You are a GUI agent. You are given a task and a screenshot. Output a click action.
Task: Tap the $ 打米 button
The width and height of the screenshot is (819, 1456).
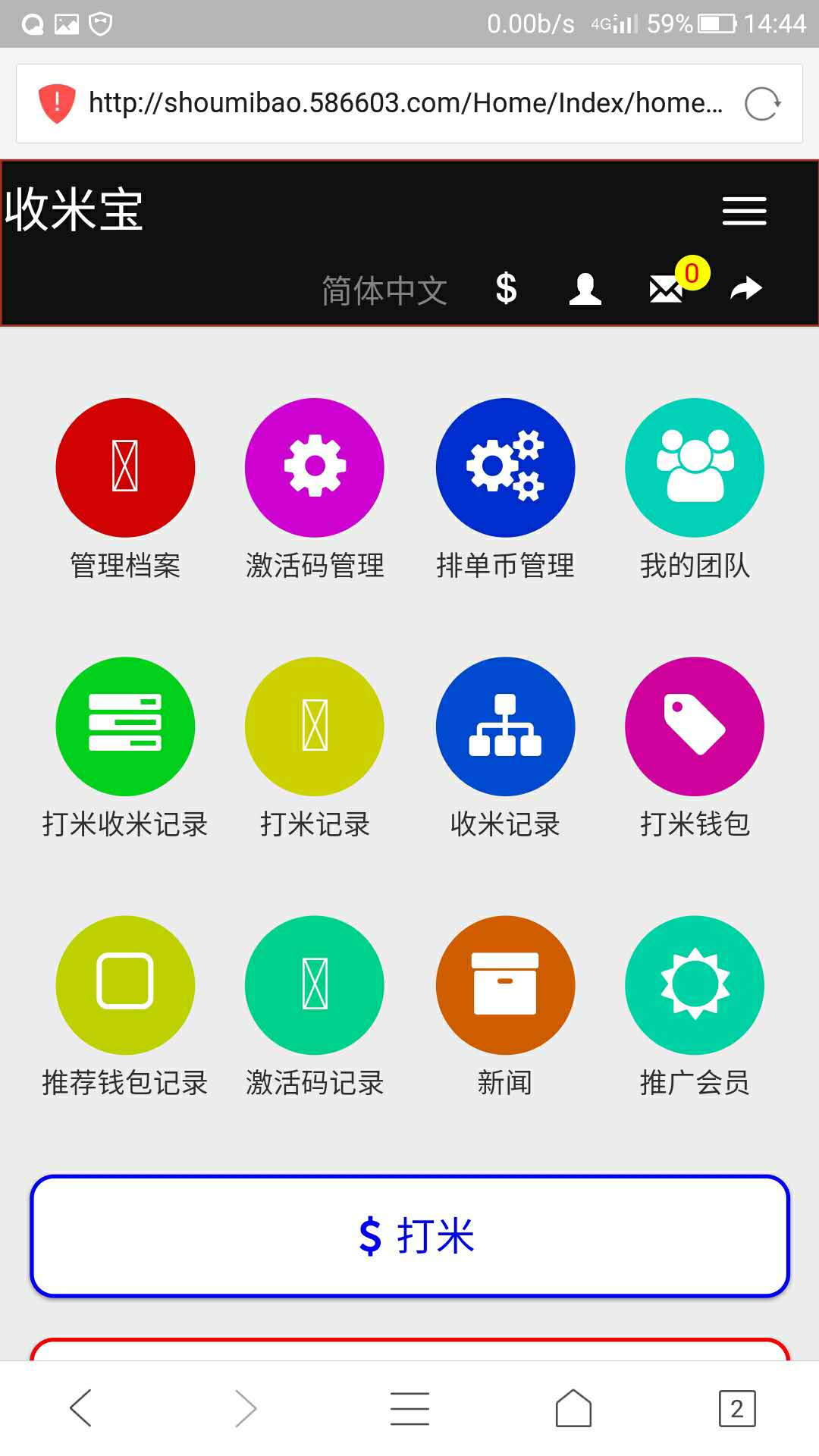(409, 1236)
